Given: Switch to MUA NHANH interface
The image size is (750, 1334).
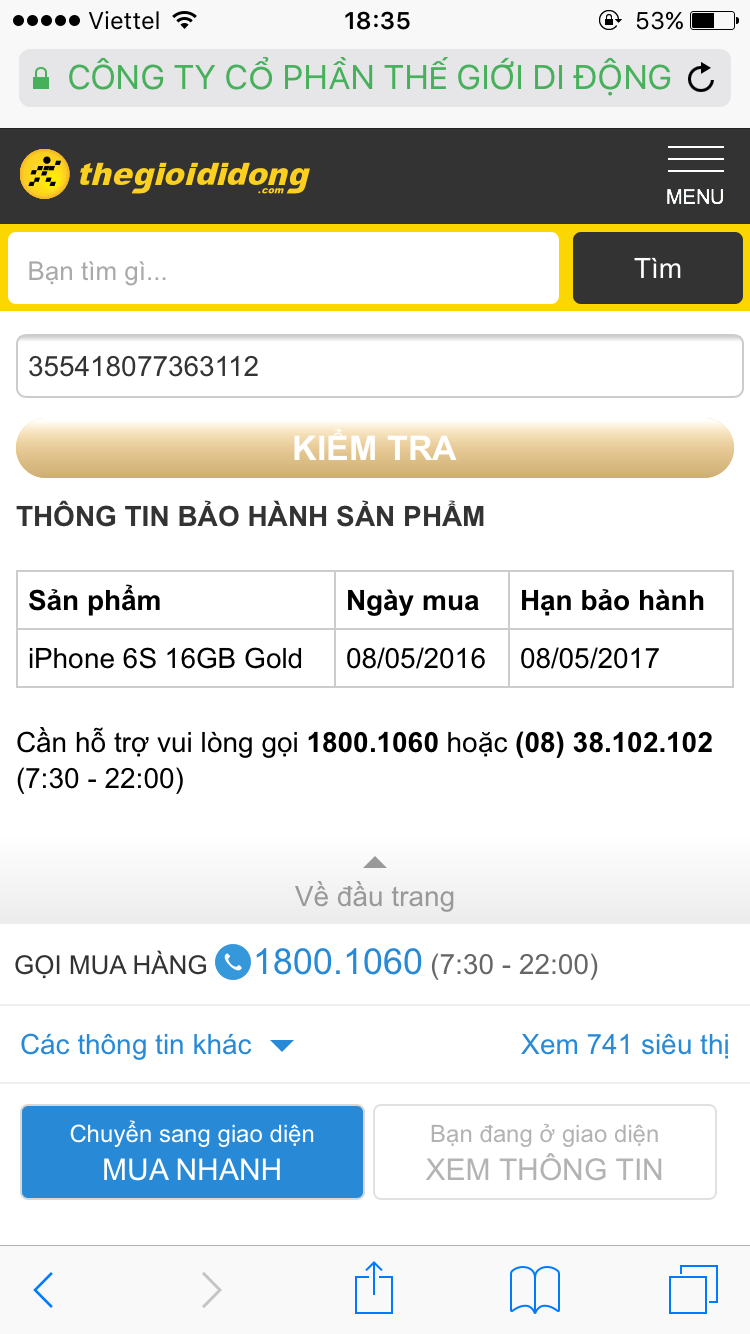Looking at the screenshot, I should pos(192,1152).
